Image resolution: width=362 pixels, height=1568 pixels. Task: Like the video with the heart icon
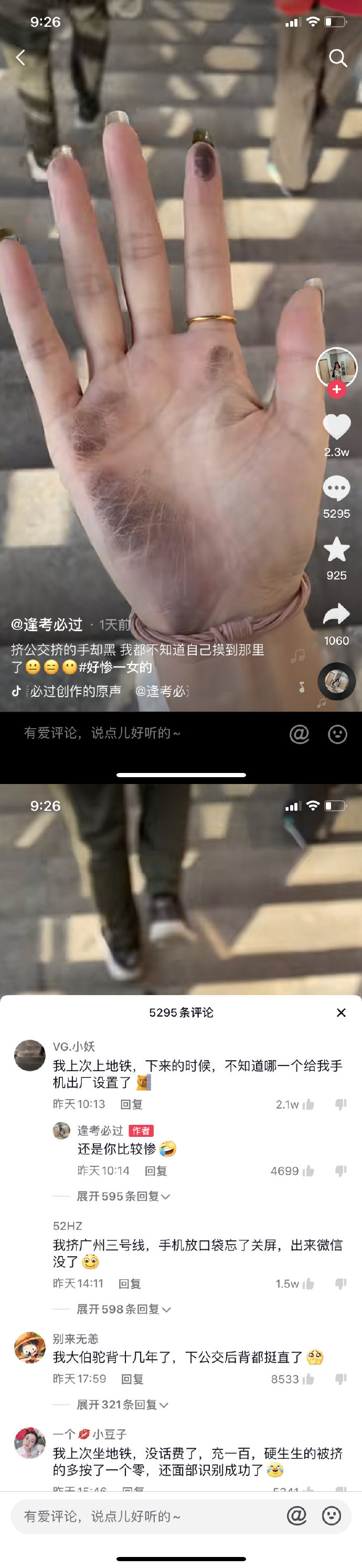[x=336, y=426]
